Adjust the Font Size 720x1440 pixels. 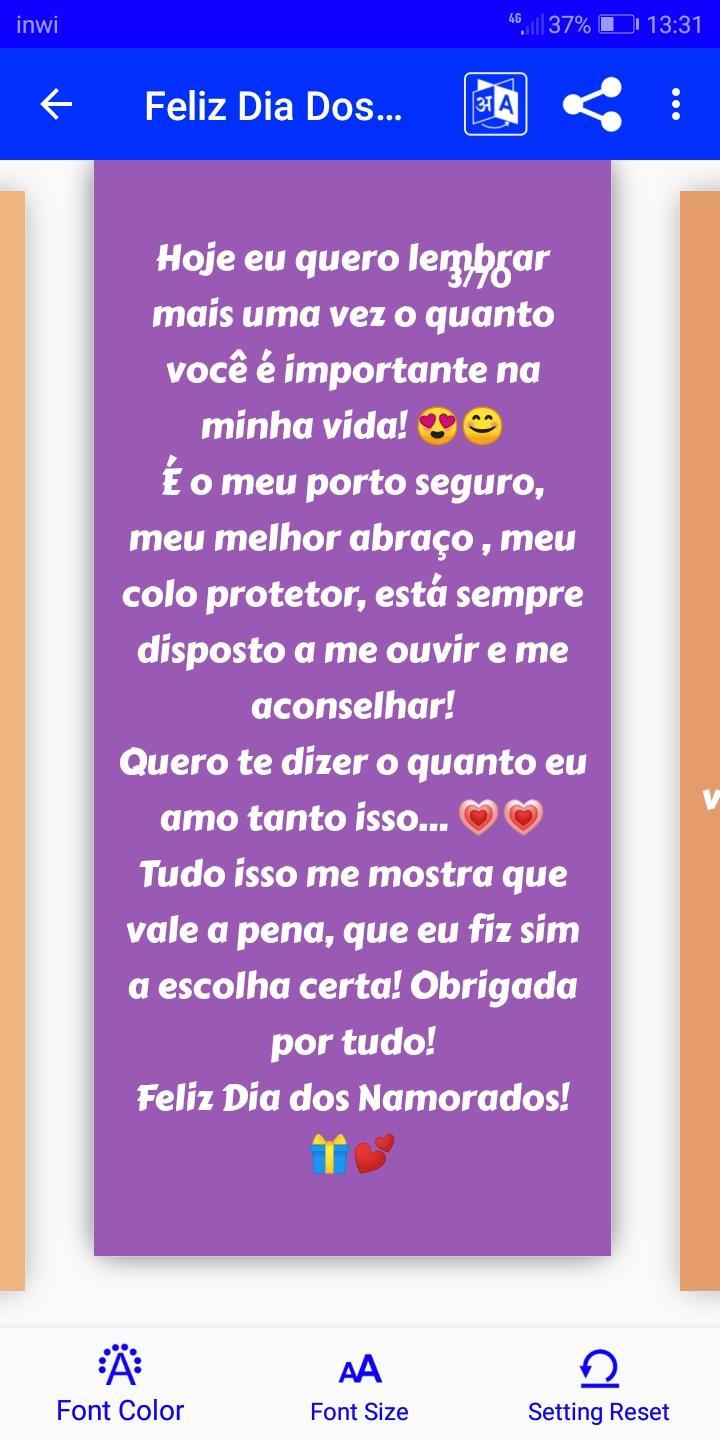[359, 1385]
